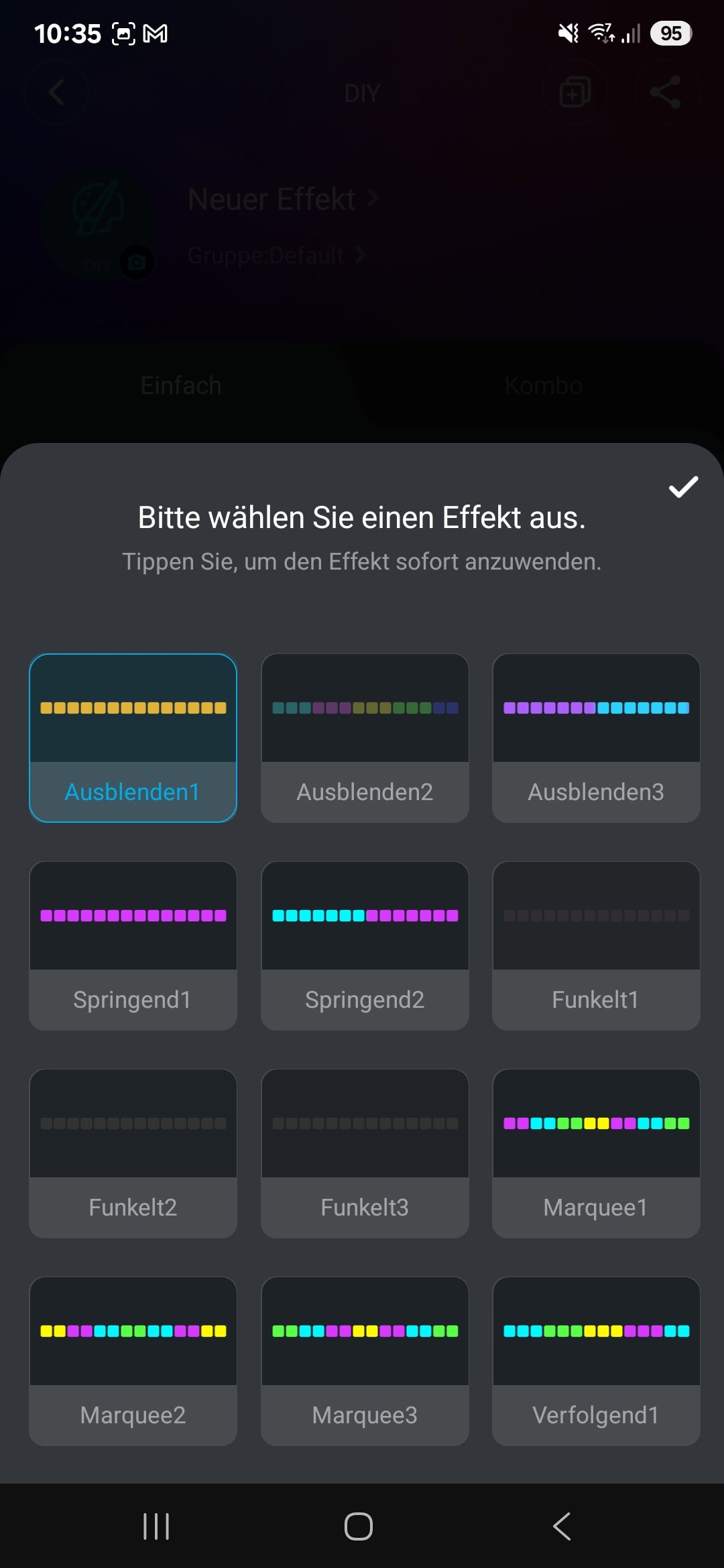Choose the Funkelt2 effect
This screenshot has height=1568, width=724.
pos(133,1153)
